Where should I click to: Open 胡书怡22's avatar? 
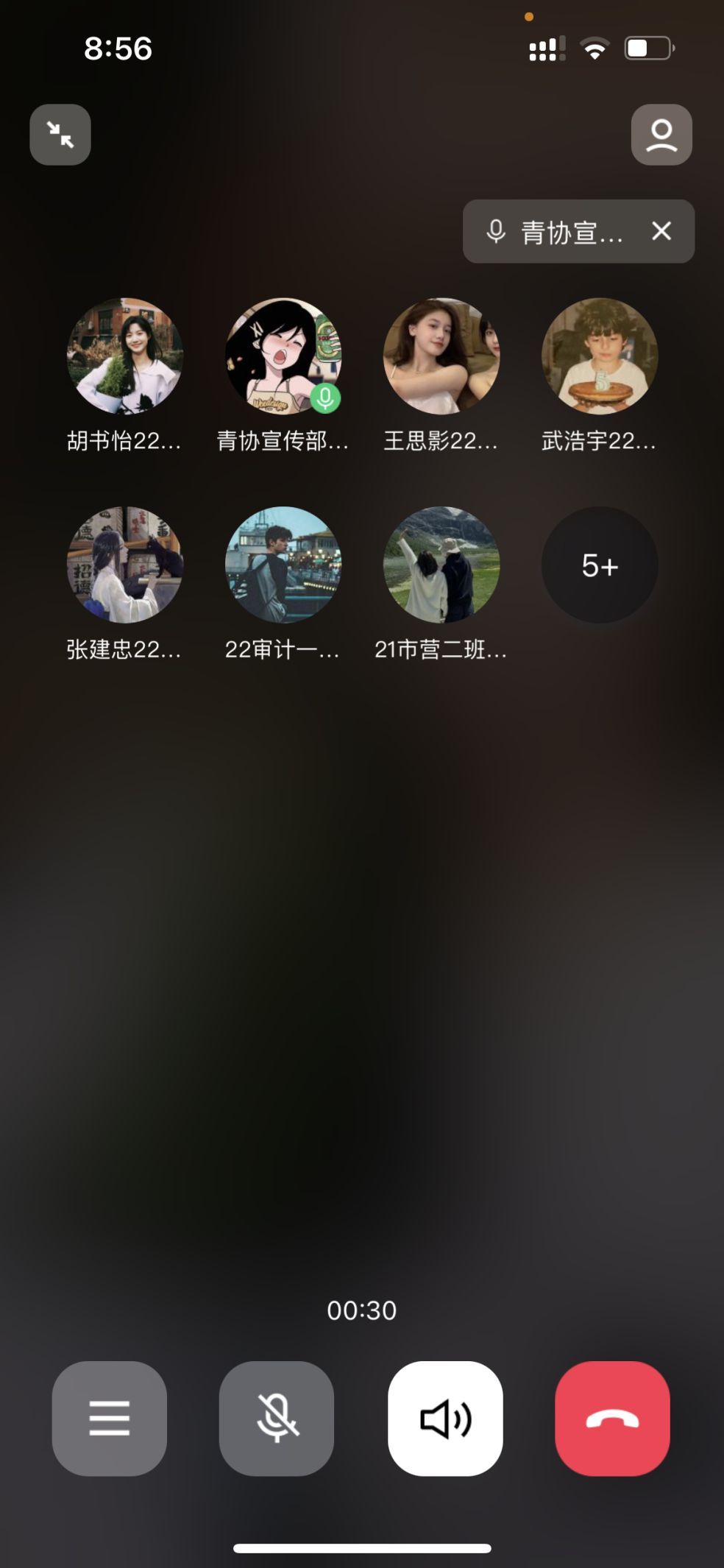click(x=124, y=356)
